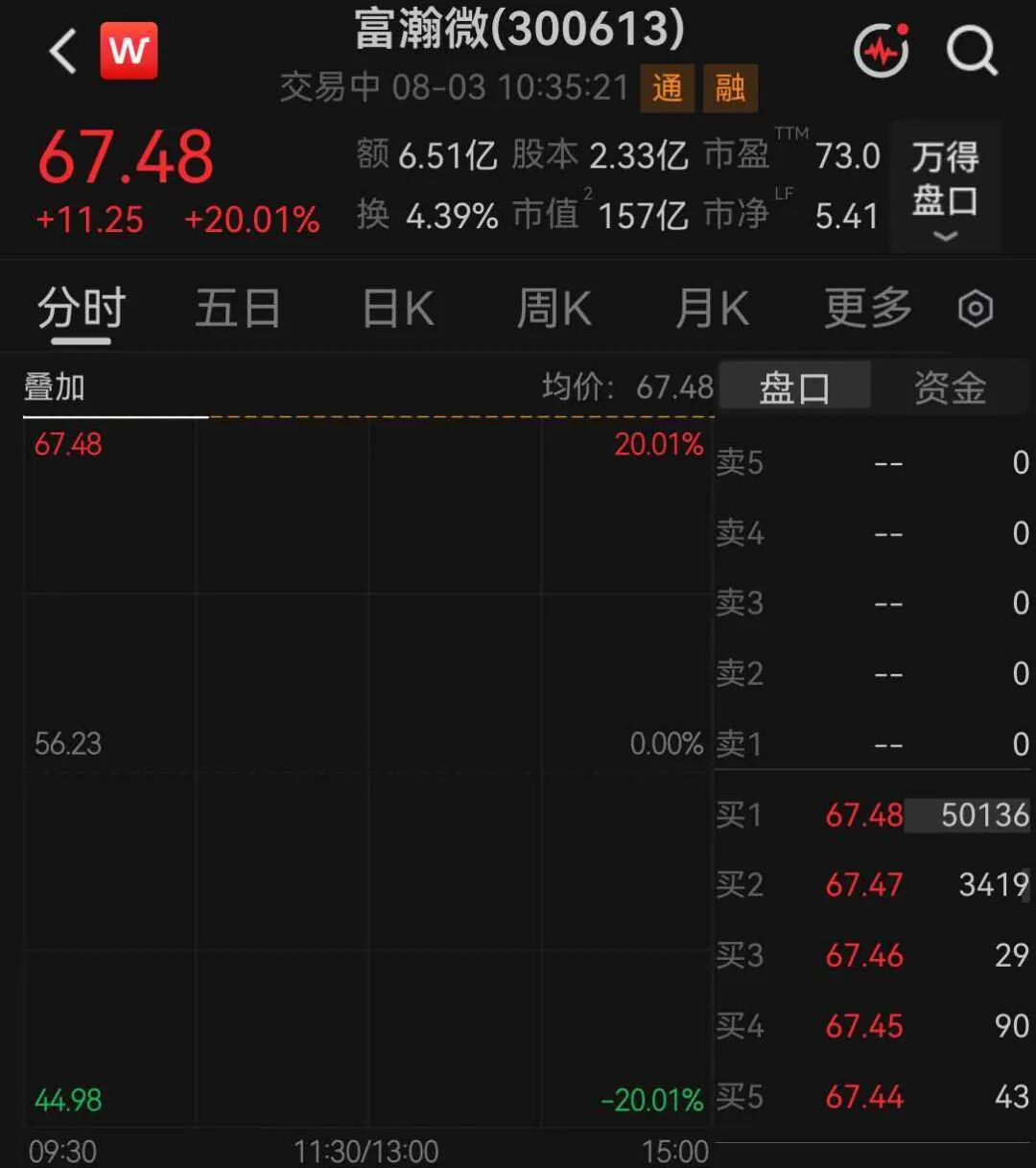Open the 更多 chart options
1036x1168 pixels.
click(x=868, y=309)
